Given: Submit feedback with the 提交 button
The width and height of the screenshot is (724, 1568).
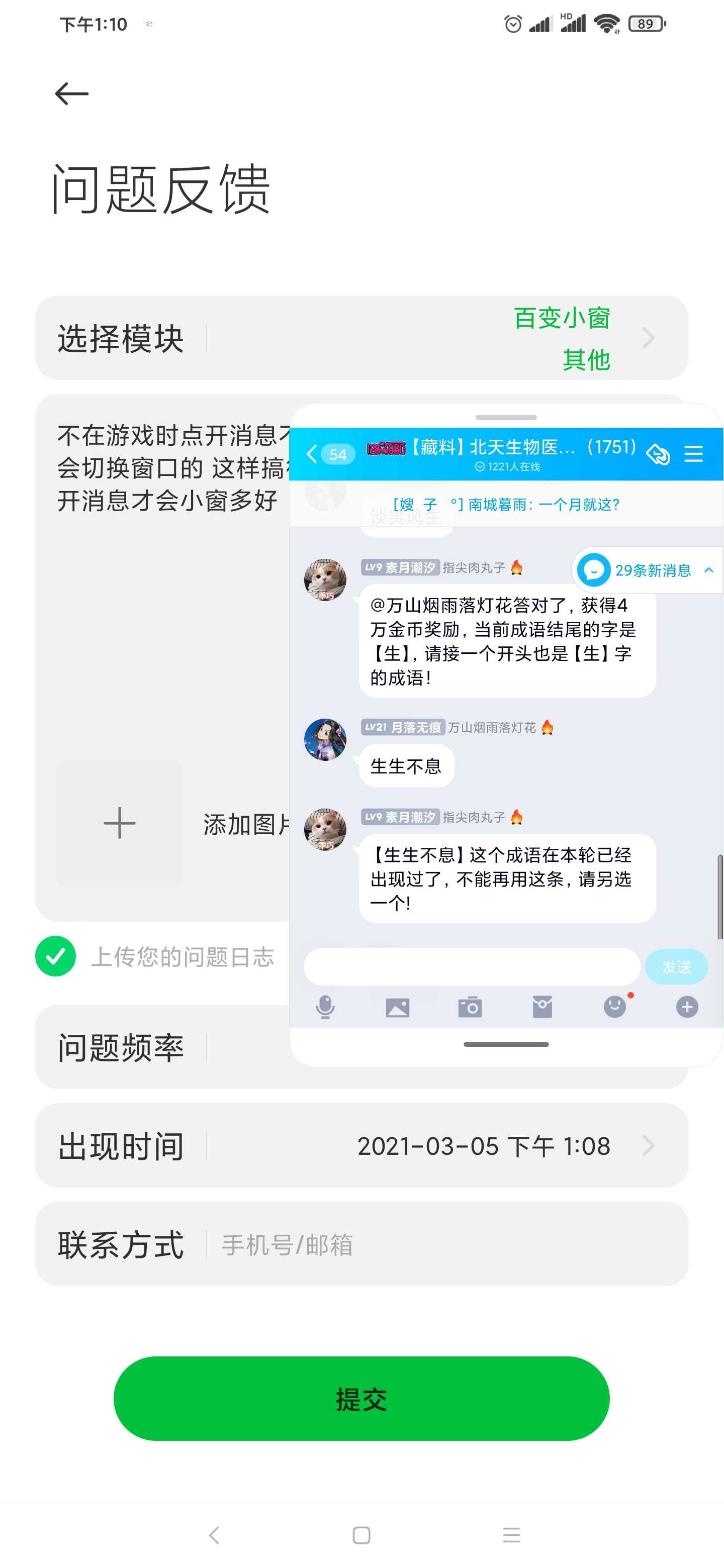Looking at the screenshot, I should [x=361, y=1399].
